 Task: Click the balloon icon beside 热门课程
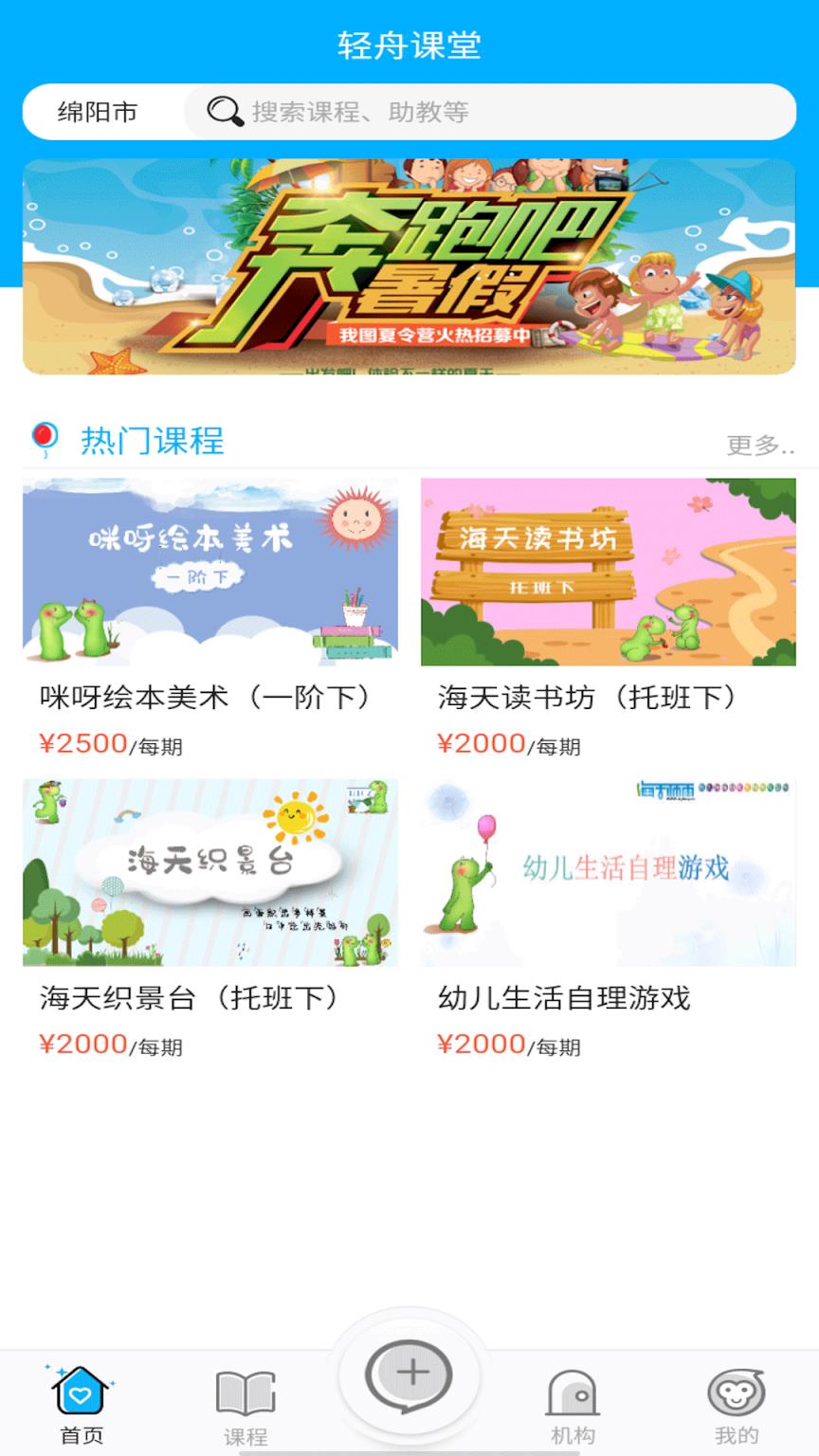coord(44,440)
